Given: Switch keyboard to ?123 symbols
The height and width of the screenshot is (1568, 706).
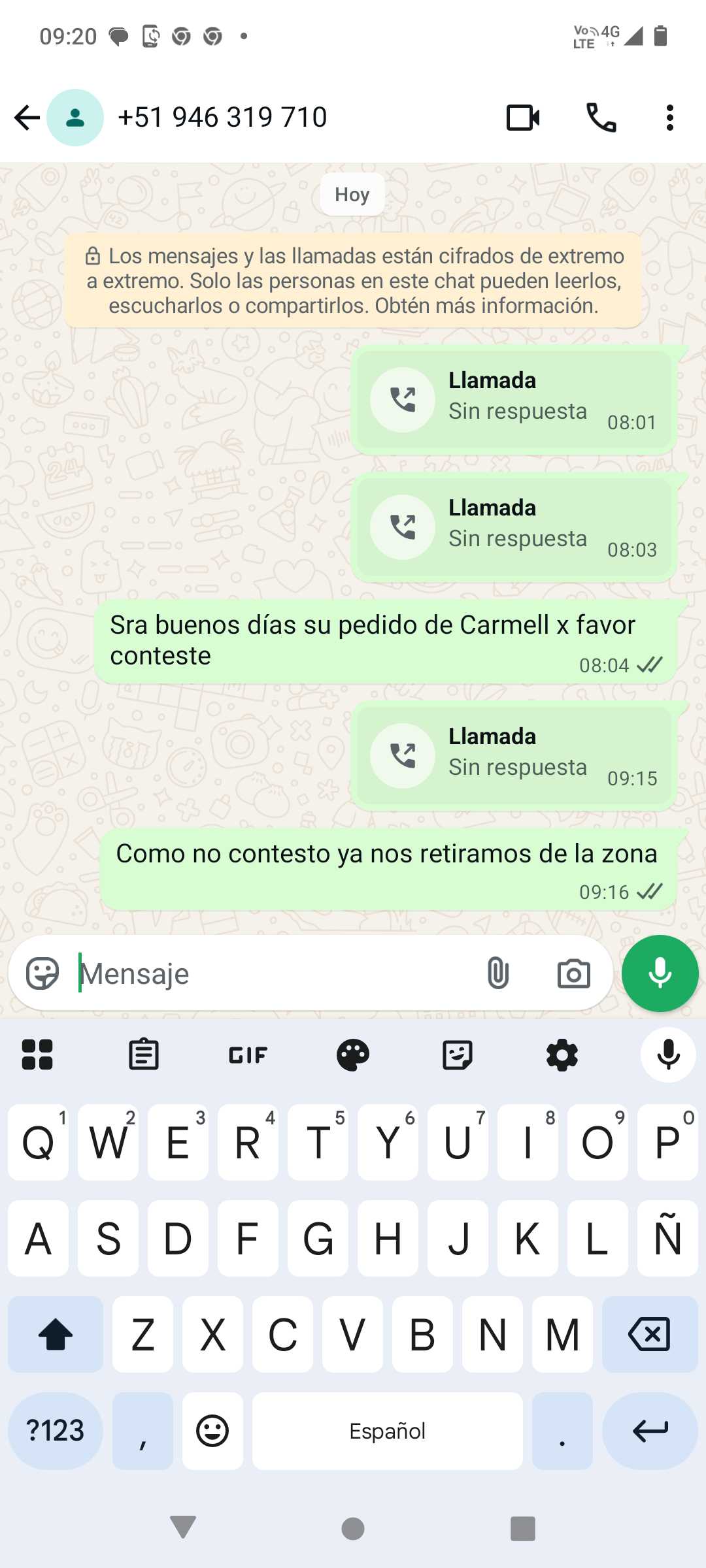Looking at the screenshot, I should [x=56, y=1431].
